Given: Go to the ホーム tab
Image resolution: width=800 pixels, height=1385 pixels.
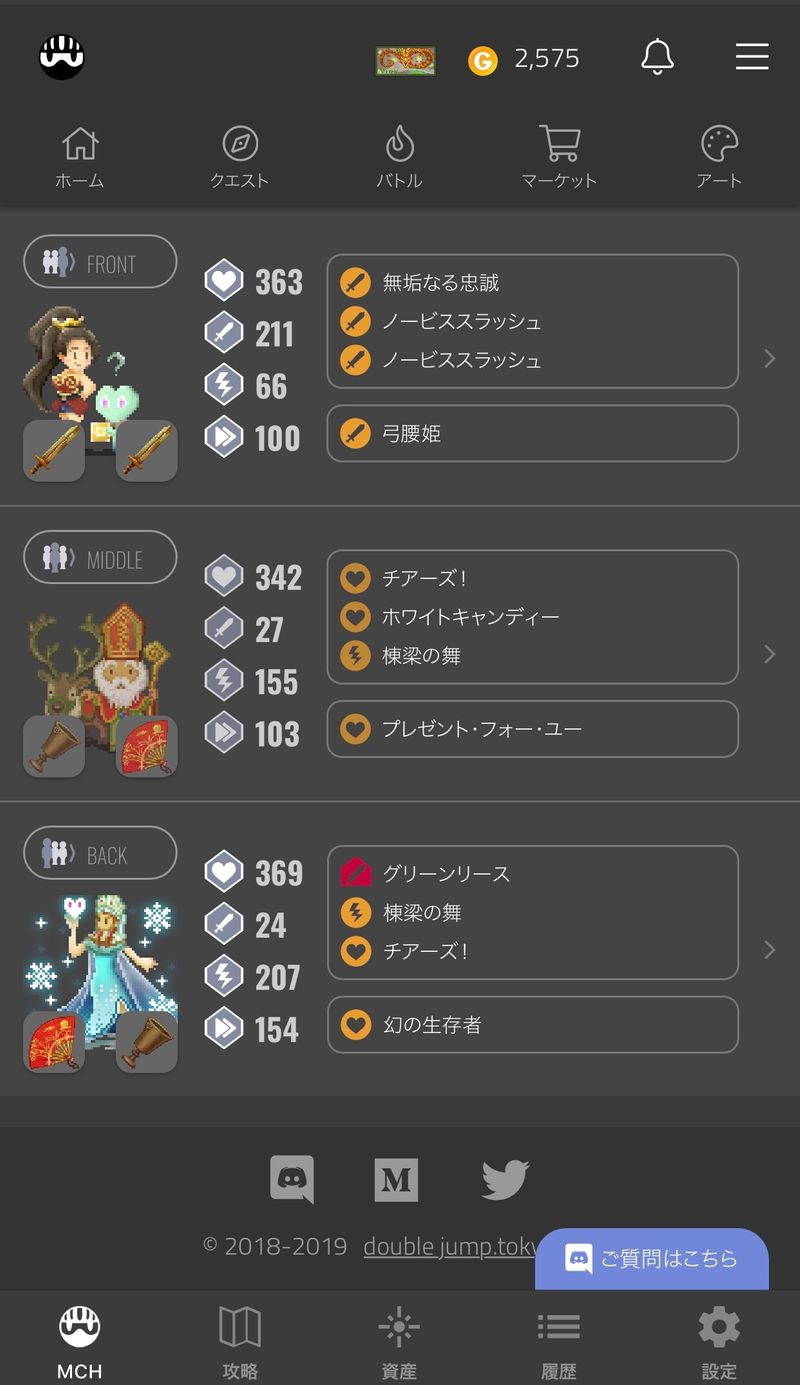Looking at the screenshot, I should point(80,157).
